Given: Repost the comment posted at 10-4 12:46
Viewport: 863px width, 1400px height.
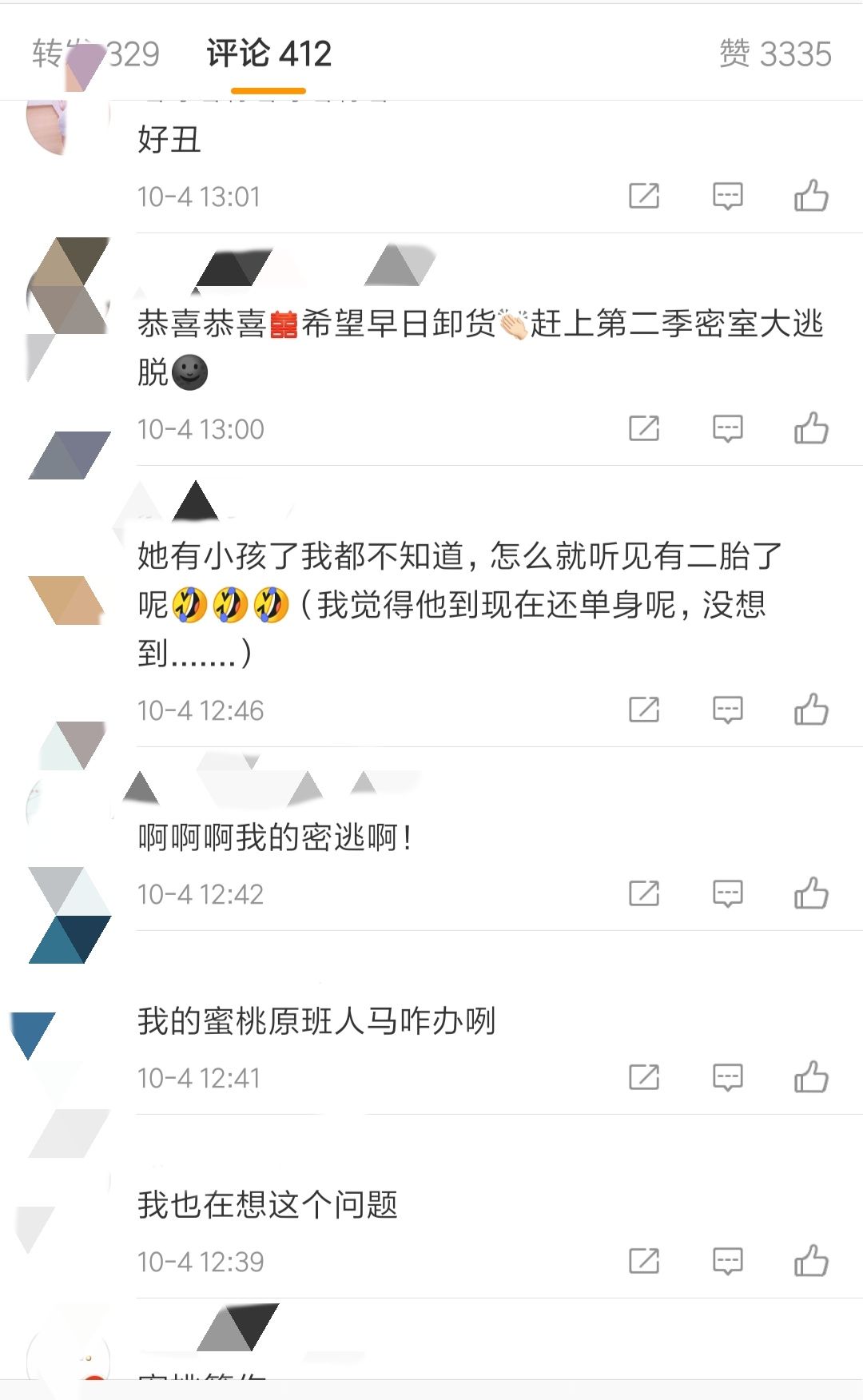Looking at the screenshot, I should click(644, 710).
